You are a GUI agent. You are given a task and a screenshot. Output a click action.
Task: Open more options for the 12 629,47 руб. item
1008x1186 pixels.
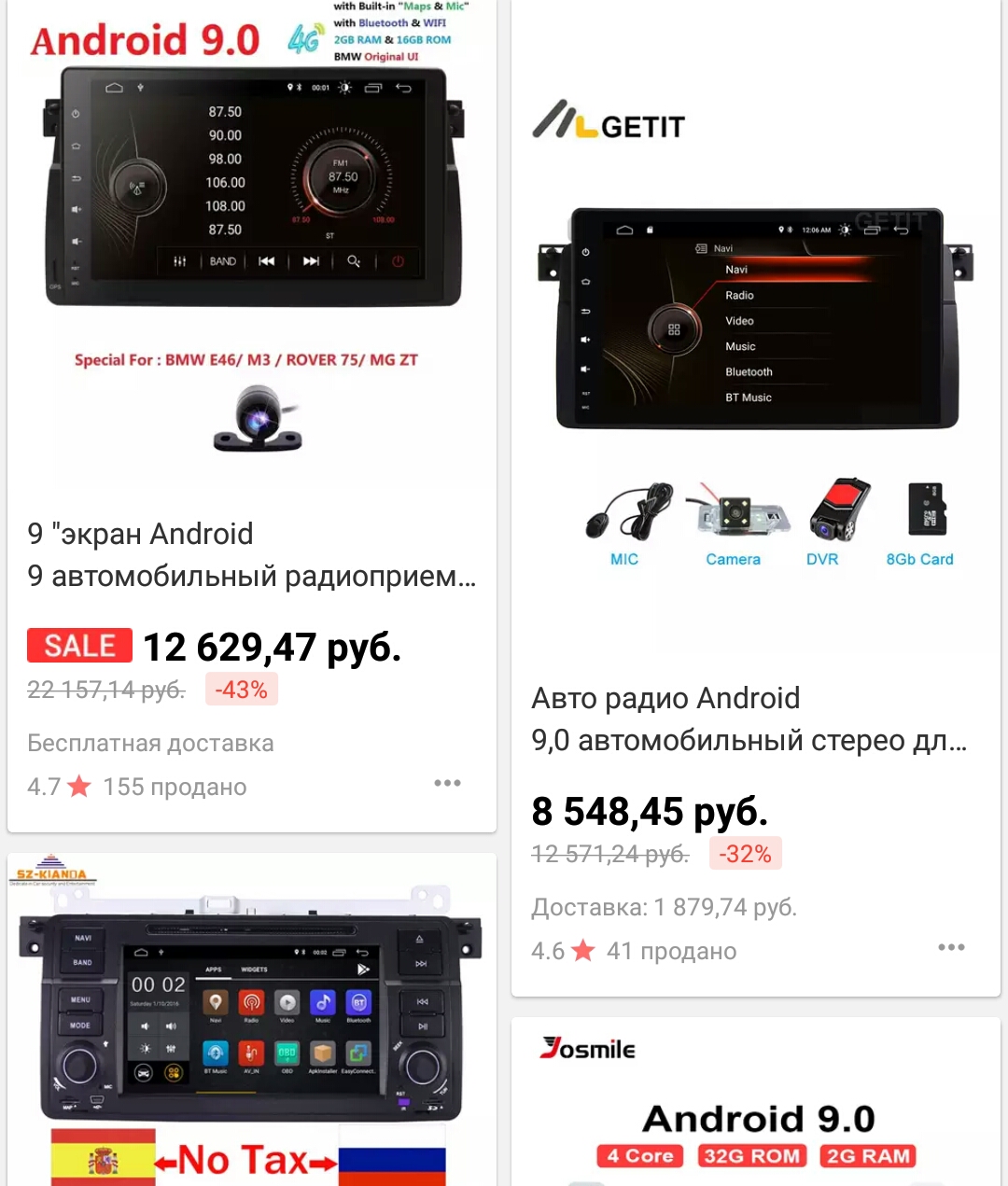[x=447, y=783]
